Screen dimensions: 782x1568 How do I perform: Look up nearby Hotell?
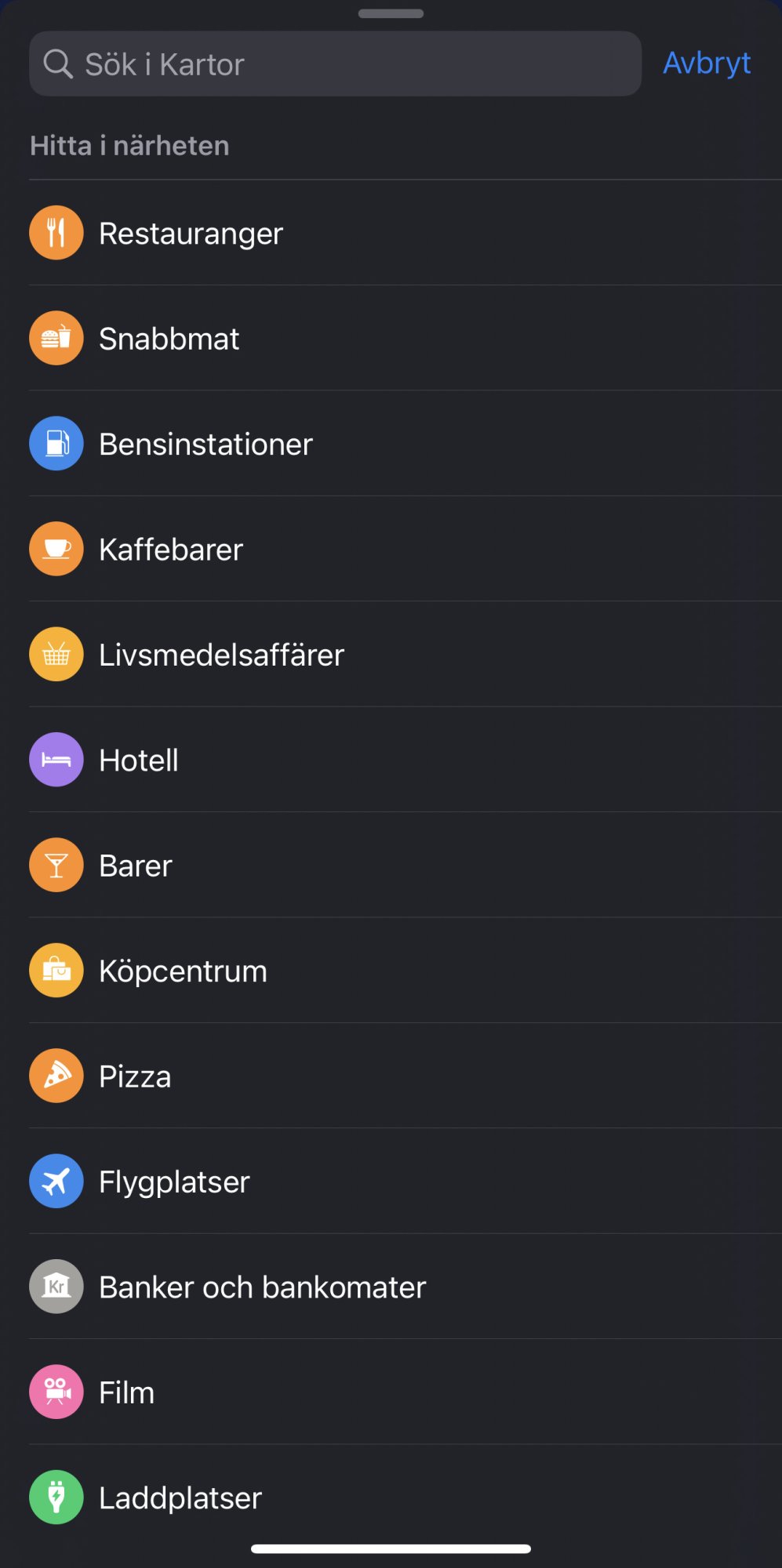tap(139, 760)
